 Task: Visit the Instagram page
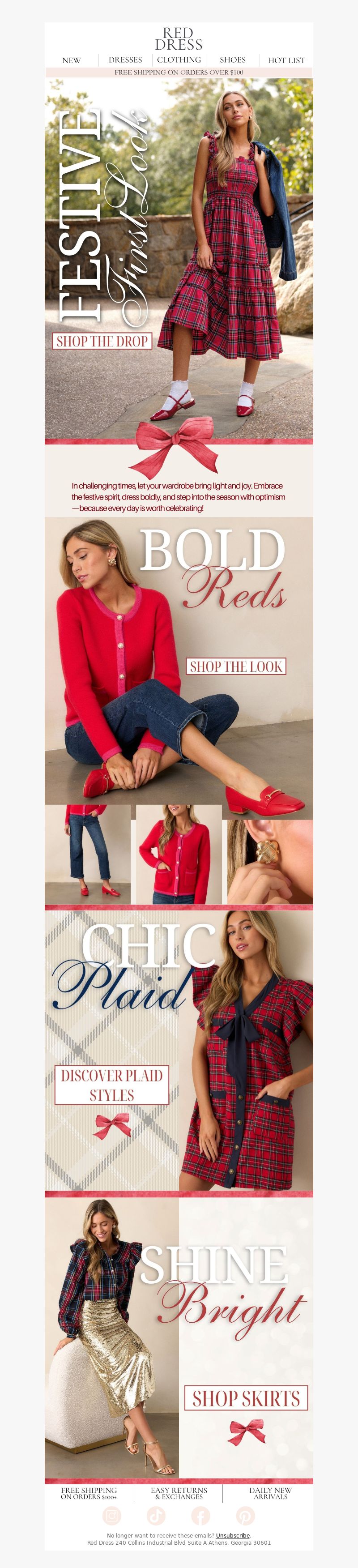[x=111, y=1515]
